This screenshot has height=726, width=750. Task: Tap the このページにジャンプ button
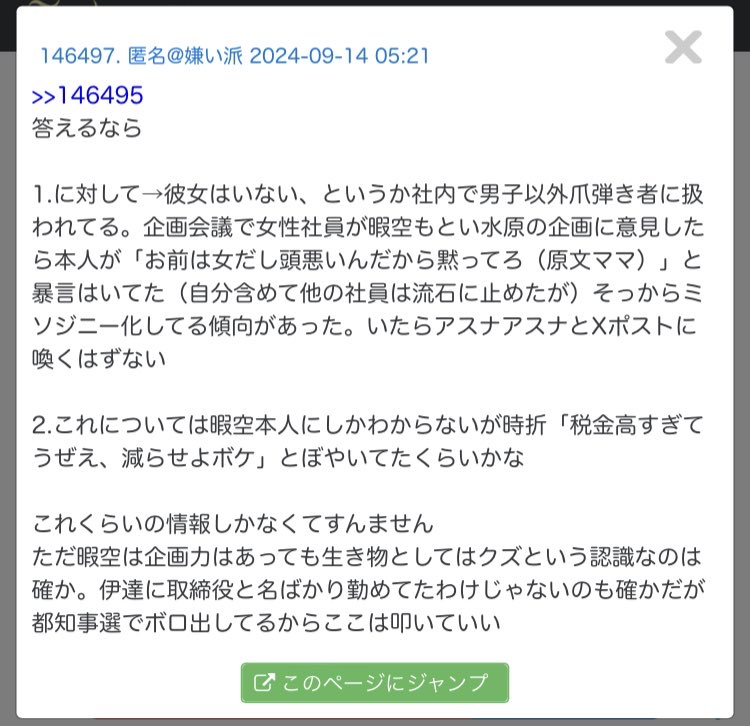(375, 683)
